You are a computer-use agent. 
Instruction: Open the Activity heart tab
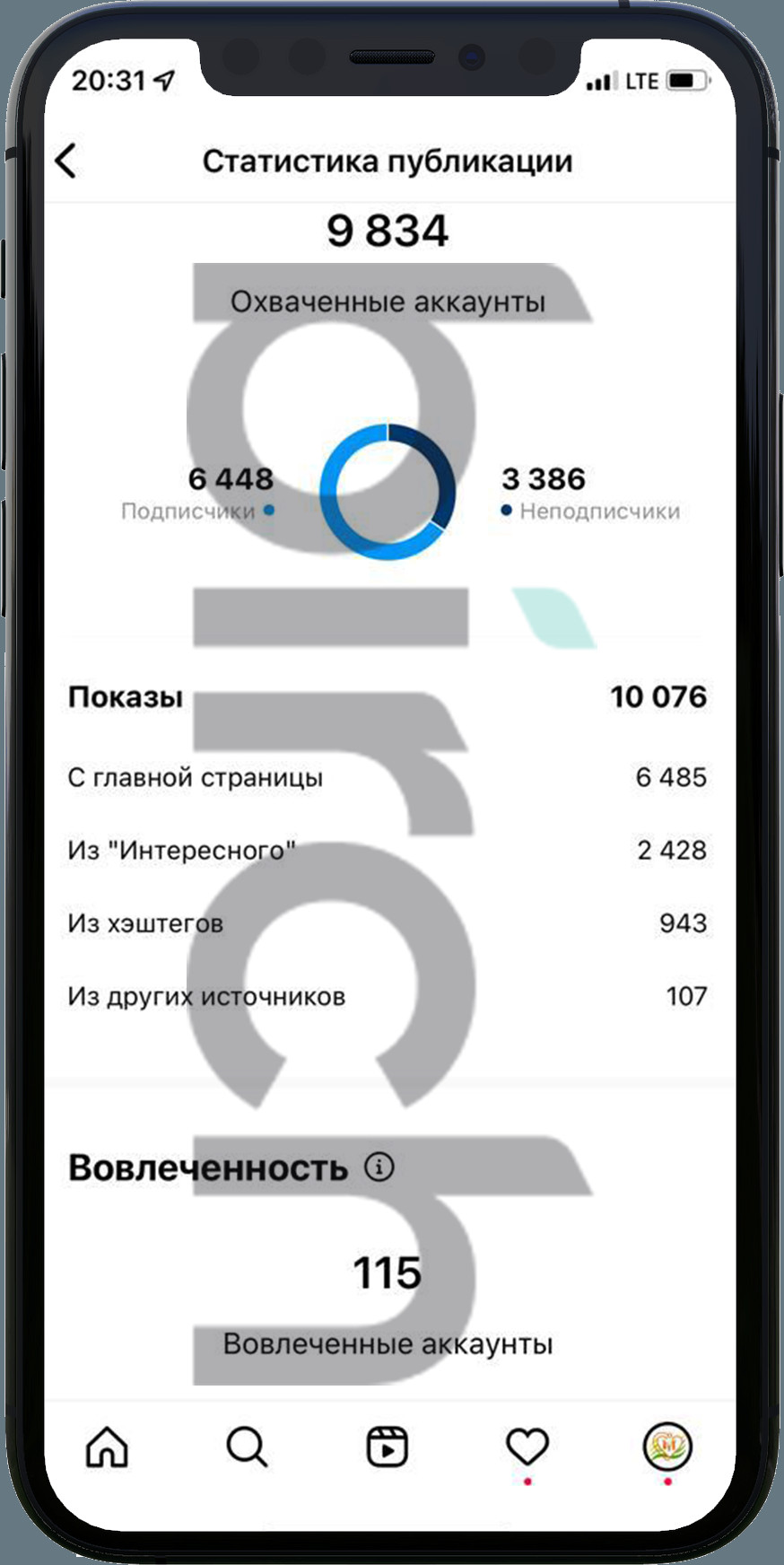[527, 1447]
